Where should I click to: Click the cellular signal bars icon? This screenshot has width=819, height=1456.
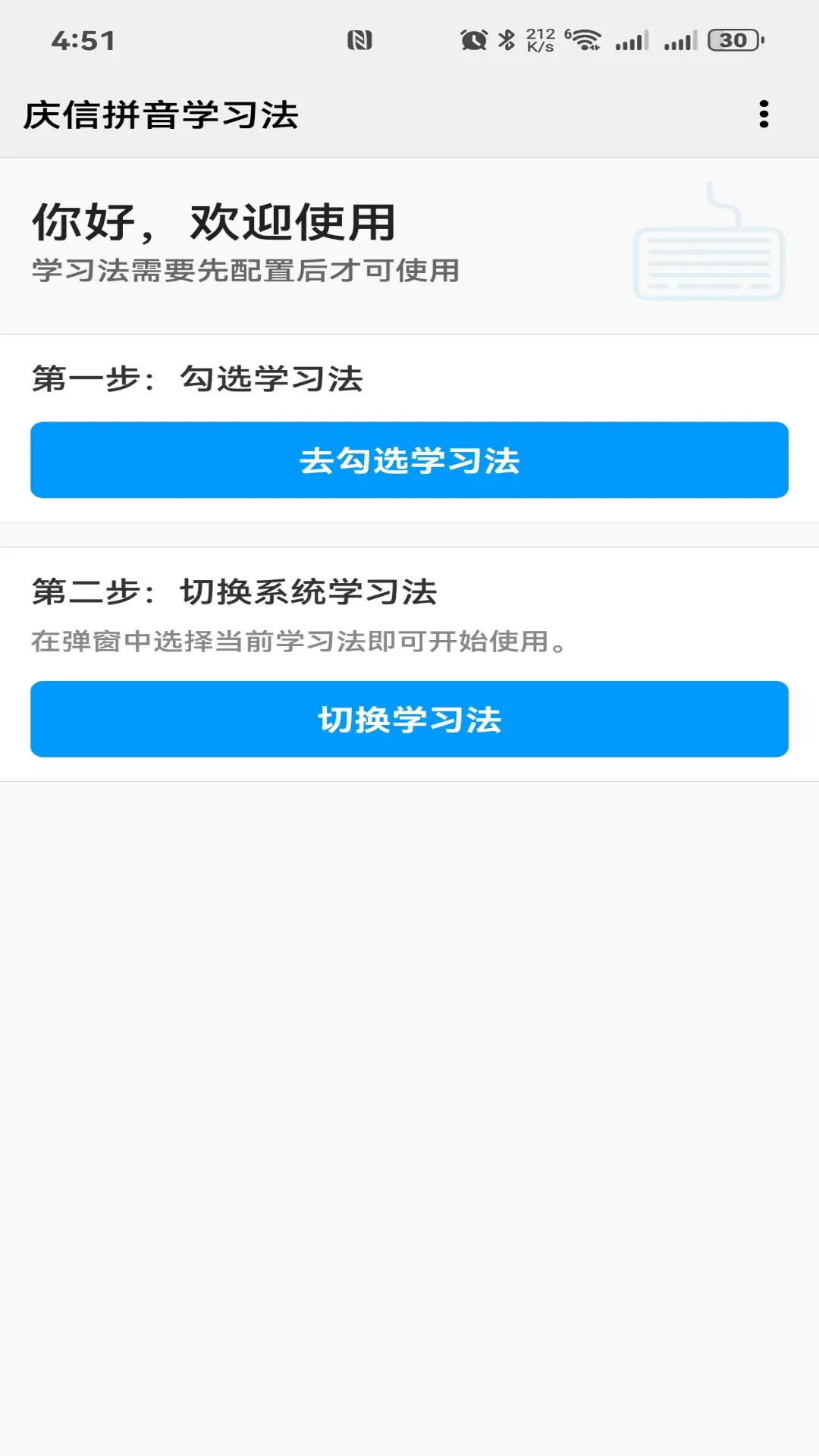pos(633,39)
